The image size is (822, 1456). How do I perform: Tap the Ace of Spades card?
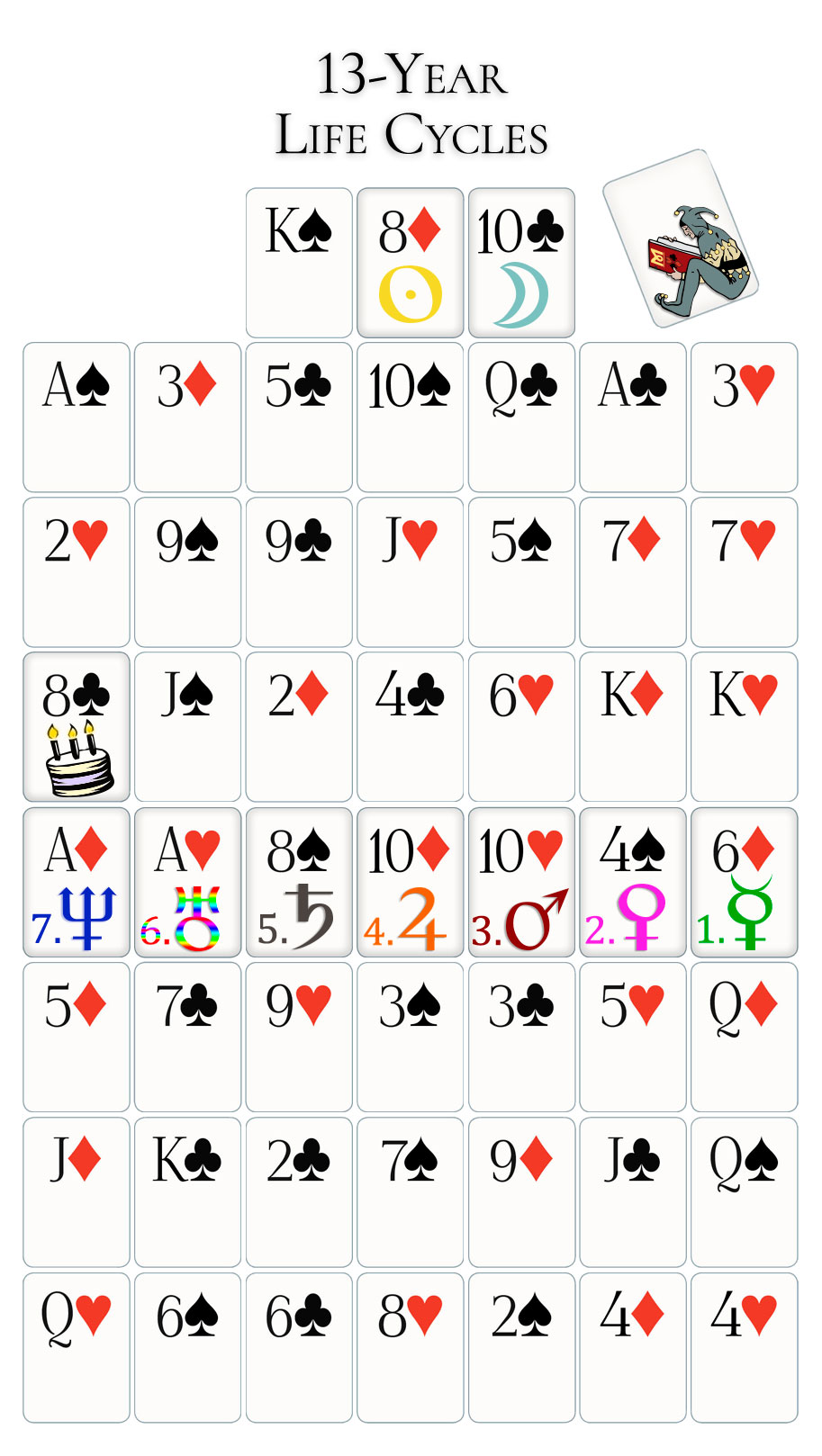[x=77, y=418]
